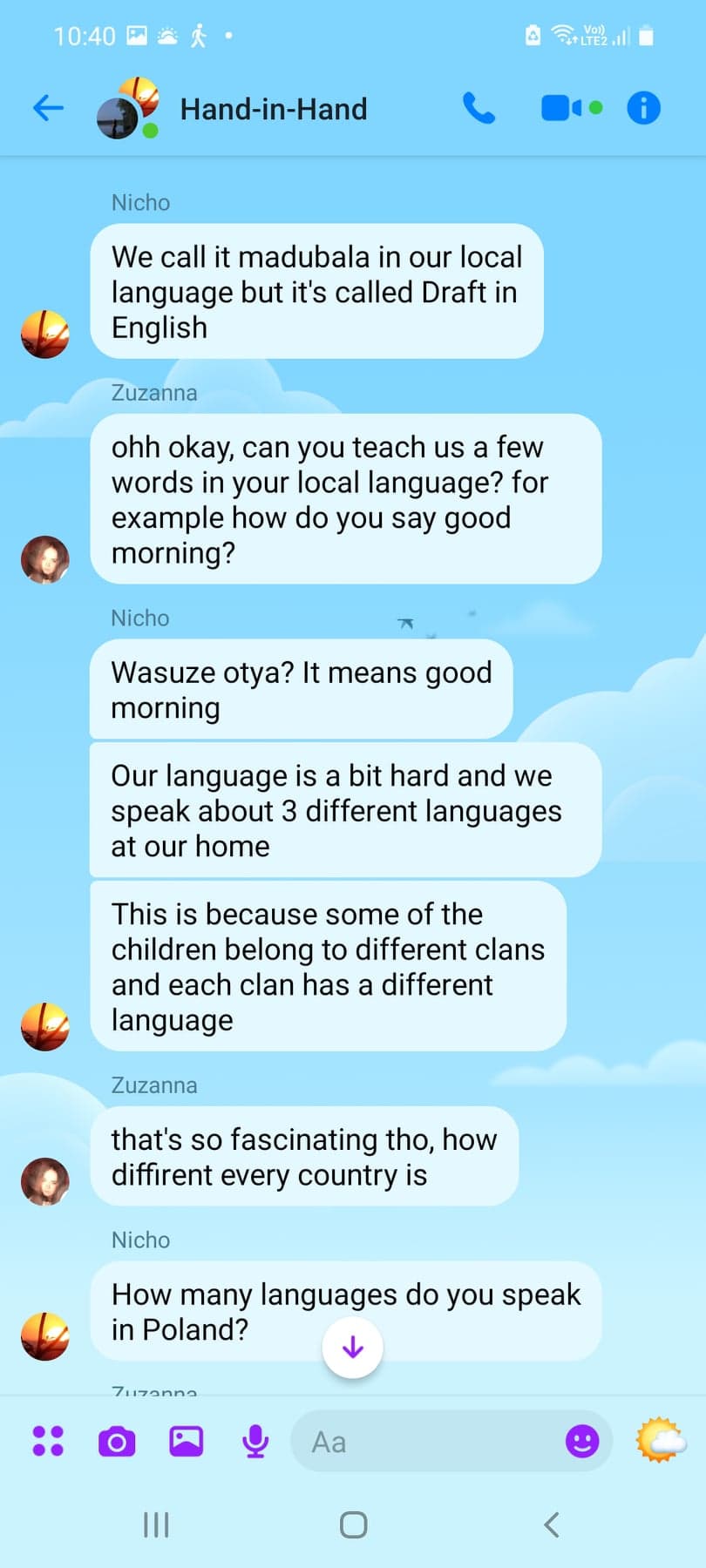Image resolution: width=706 pixels, height=1568 pixels.
Task: Open the conversation info button
Action: (643, 108)
